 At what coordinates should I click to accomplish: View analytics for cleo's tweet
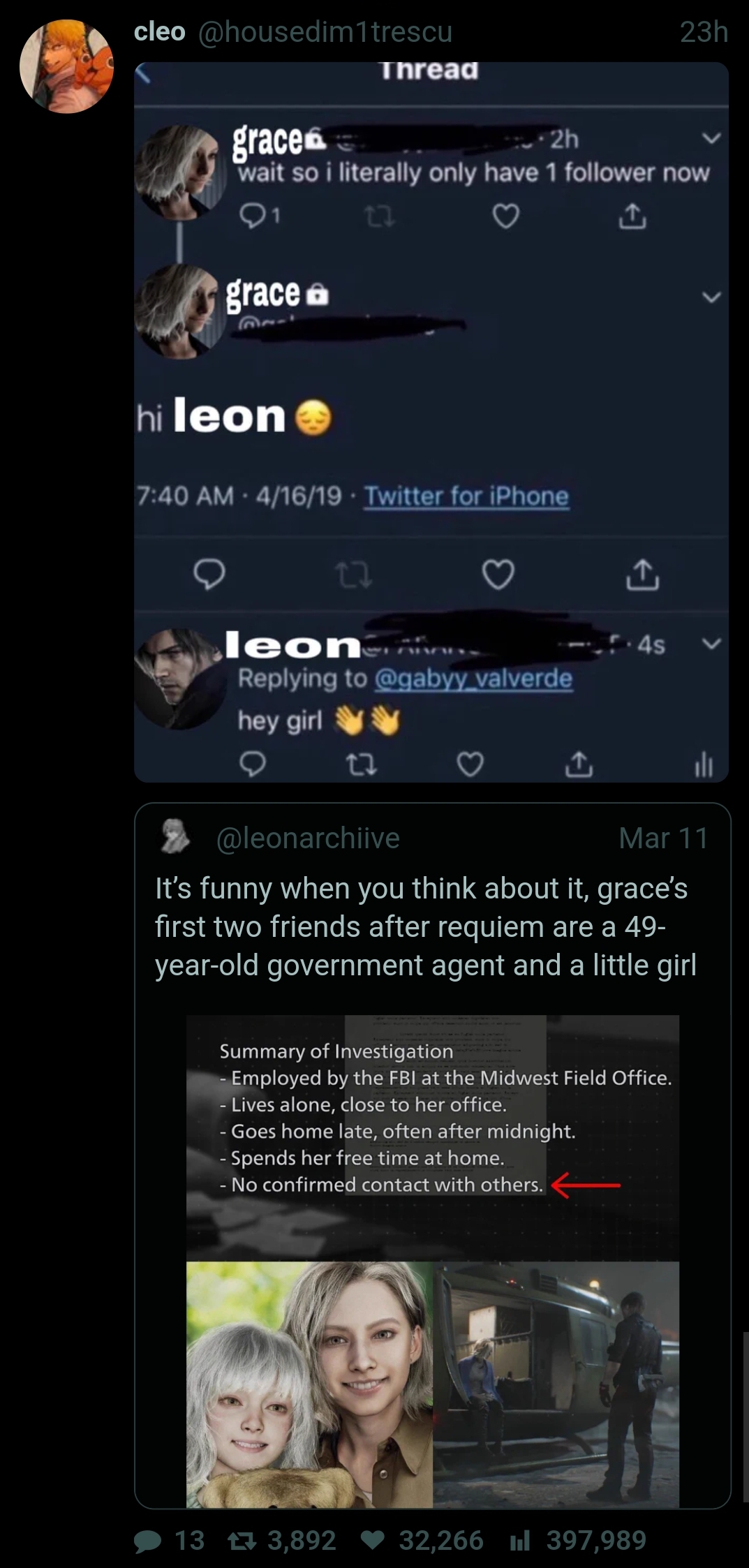[x=519, y=1541]
